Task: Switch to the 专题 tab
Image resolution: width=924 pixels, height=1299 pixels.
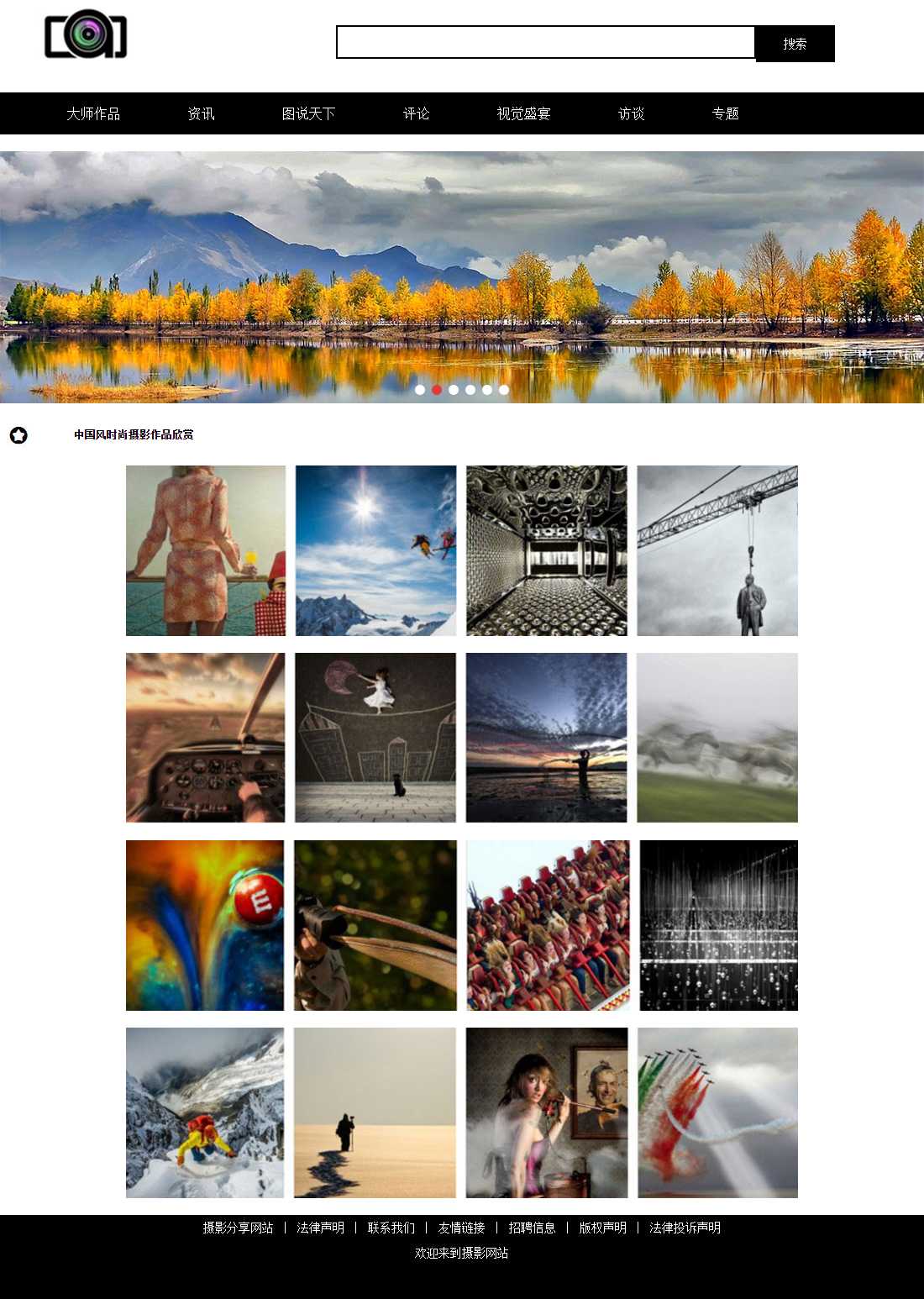Action: click(725, 113)
